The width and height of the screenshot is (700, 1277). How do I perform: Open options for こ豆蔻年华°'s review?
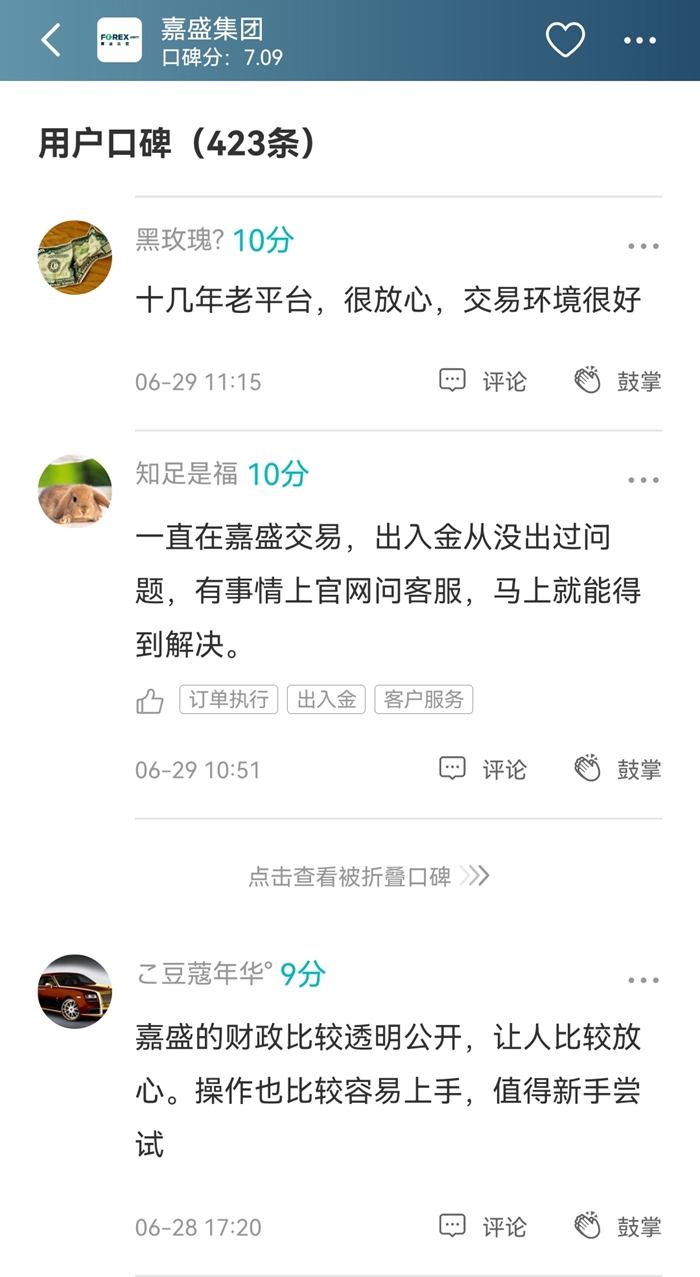pyautogui.click(x=643, y=980)
